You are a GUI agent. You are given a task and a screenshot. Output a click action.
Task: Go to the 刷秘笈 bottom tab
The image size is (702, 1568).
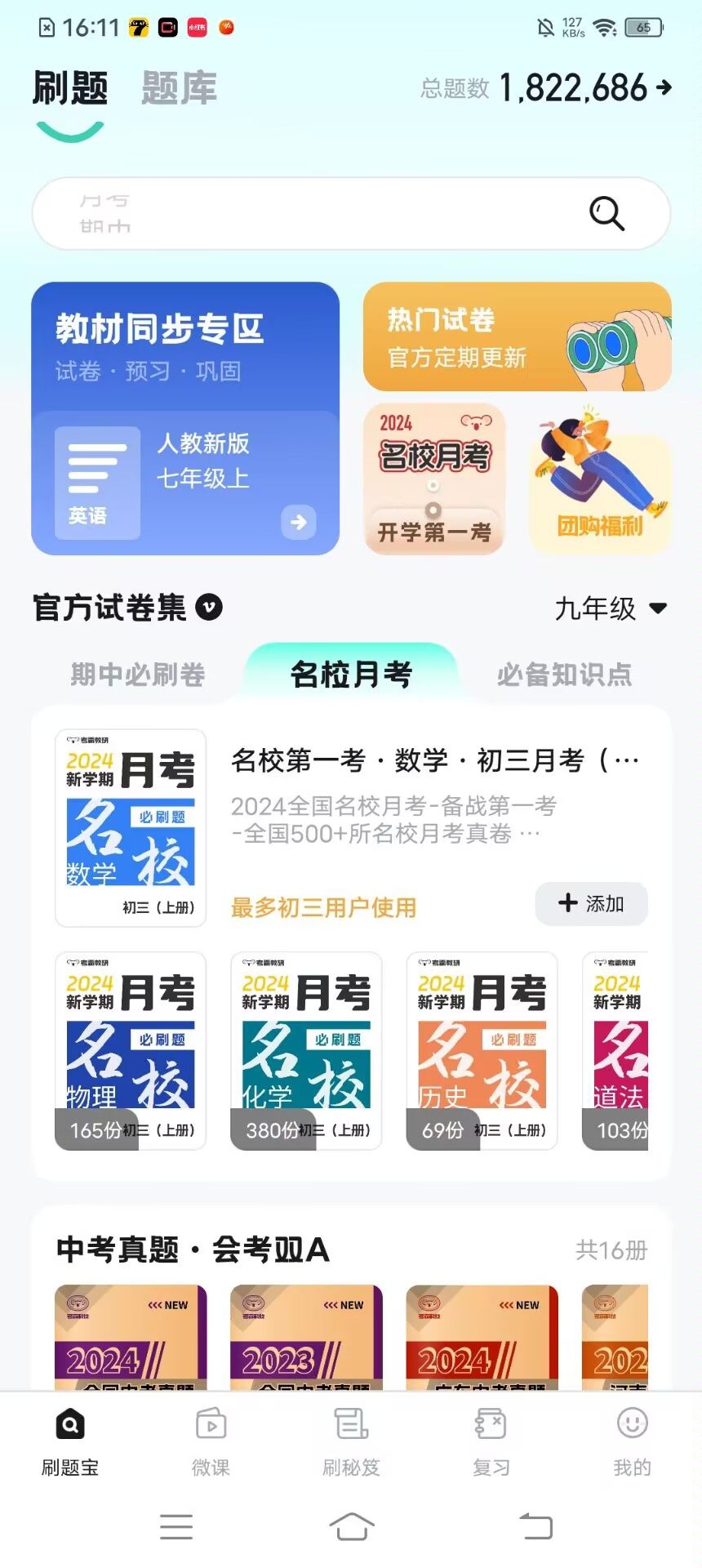coord(351,1442)
